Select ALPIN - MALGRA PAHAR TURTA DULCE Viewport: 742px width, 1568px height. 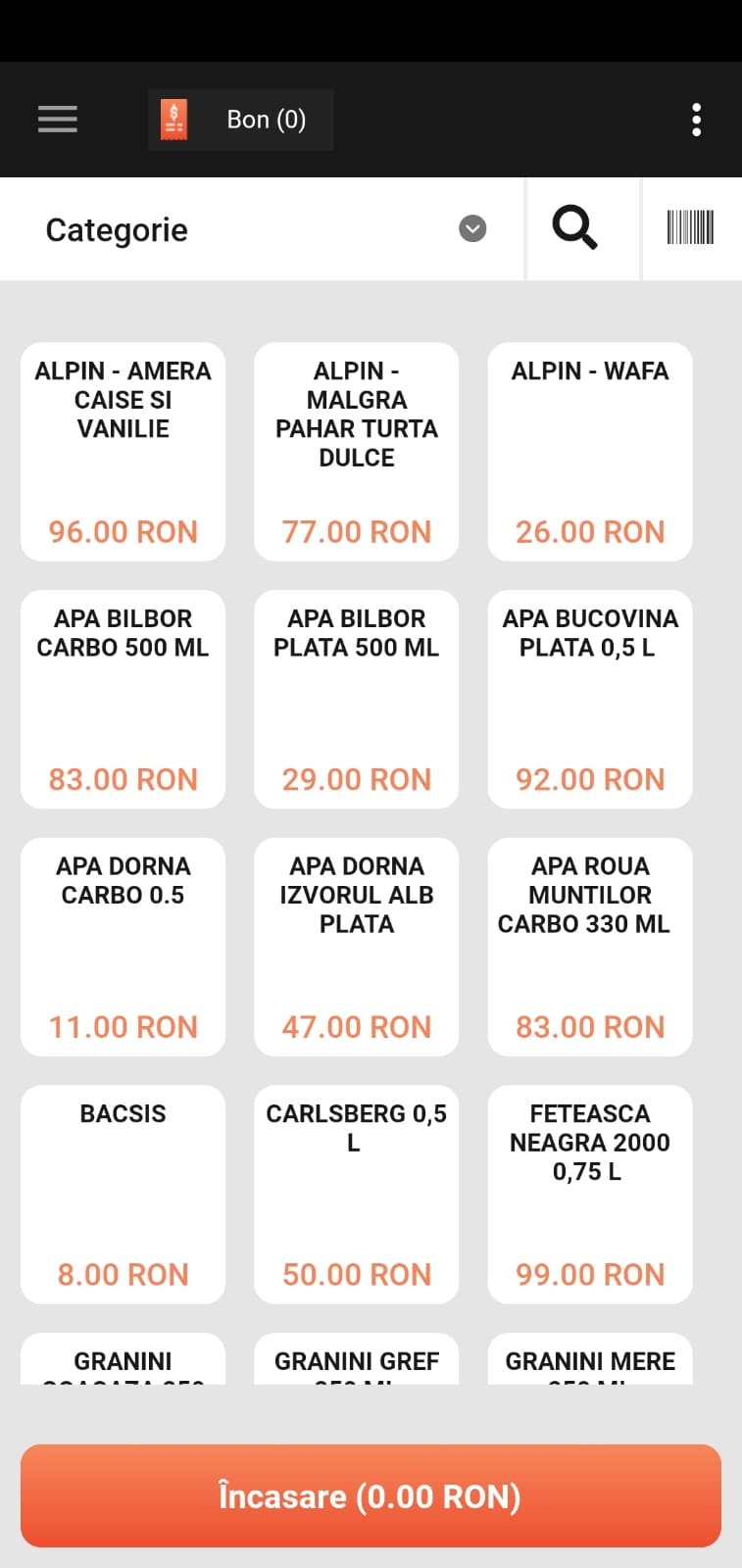(357, 452)
